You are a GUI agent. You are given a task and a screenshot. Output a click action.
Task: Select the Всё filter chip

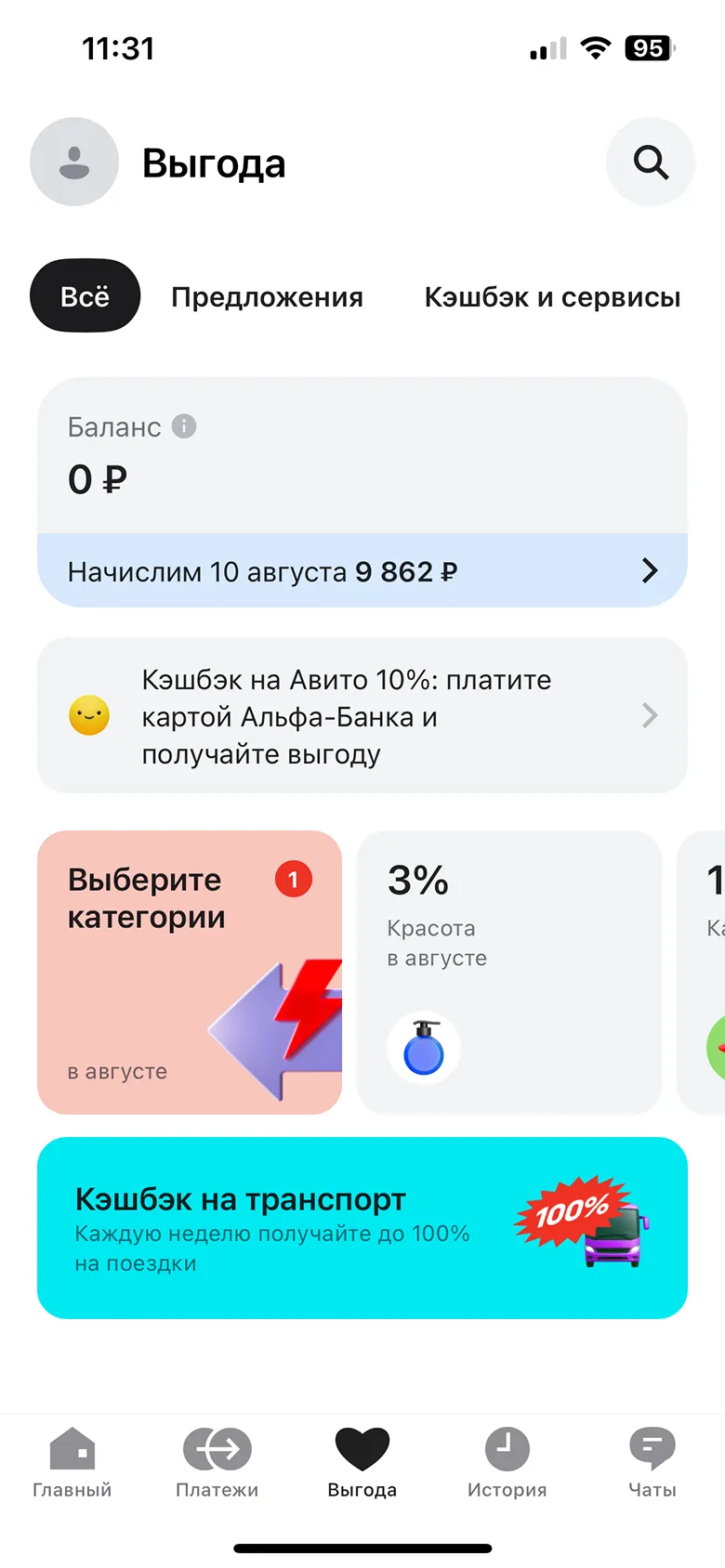pos(85,296)
